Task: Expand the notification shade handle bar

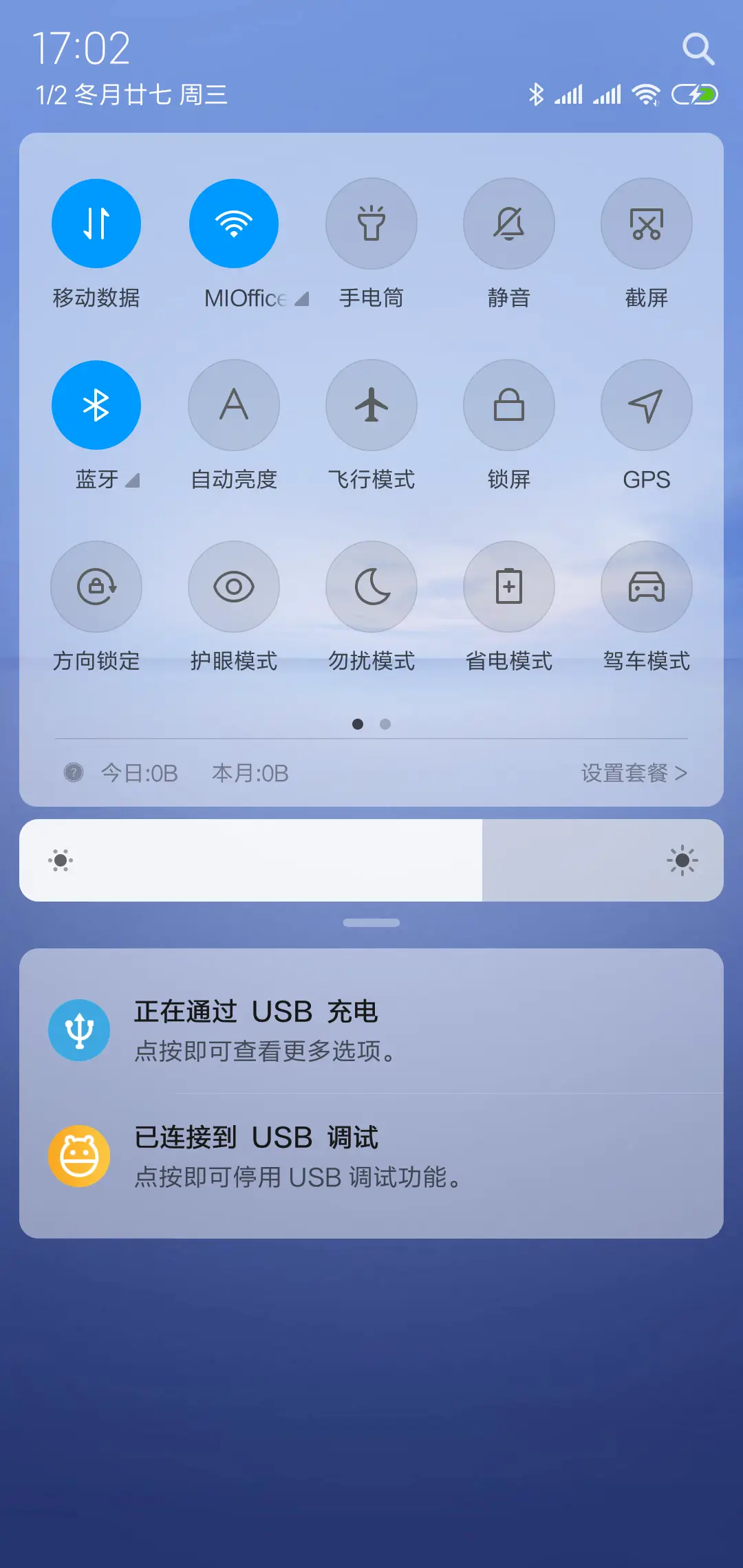Action: (371, 922)
